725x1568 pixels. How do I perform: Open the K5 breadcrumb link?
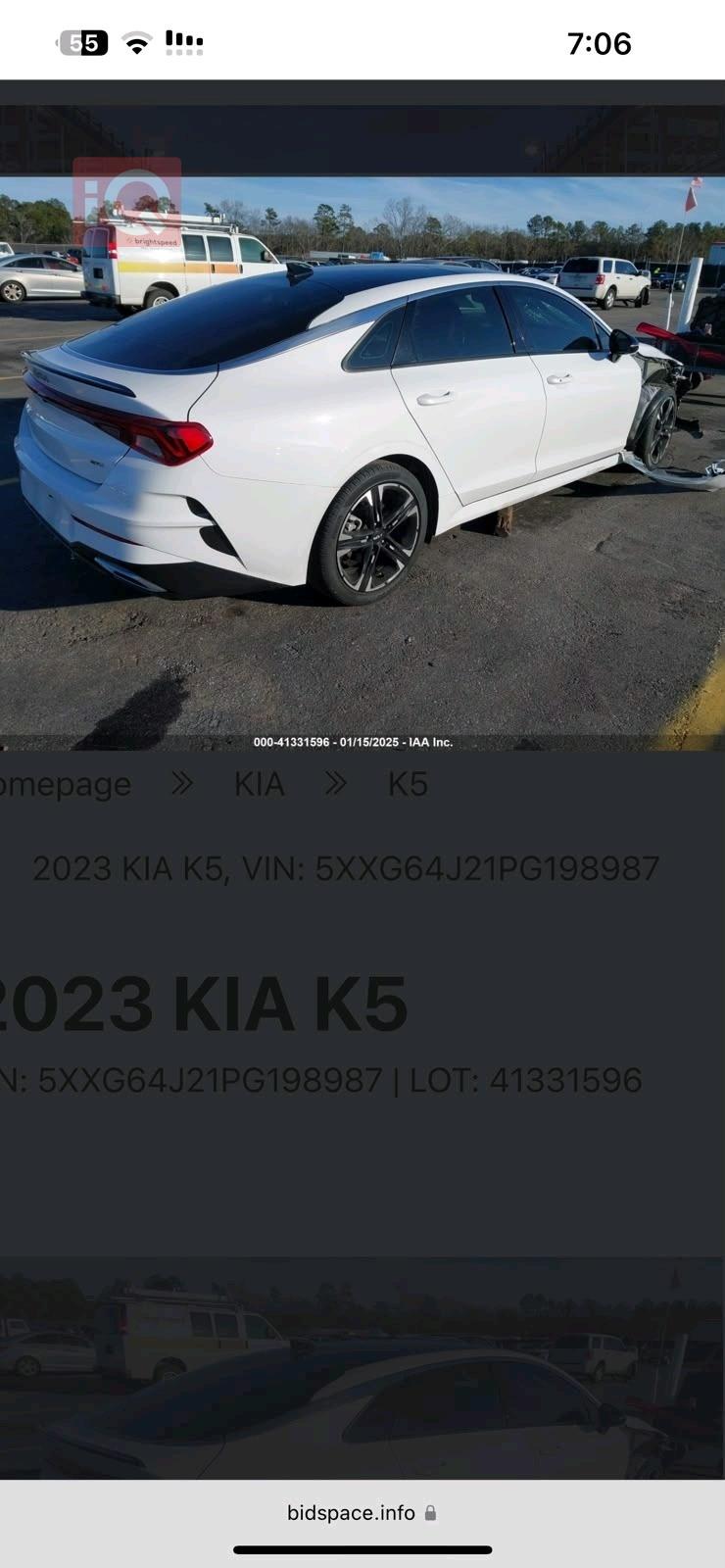tap(408, 784)
